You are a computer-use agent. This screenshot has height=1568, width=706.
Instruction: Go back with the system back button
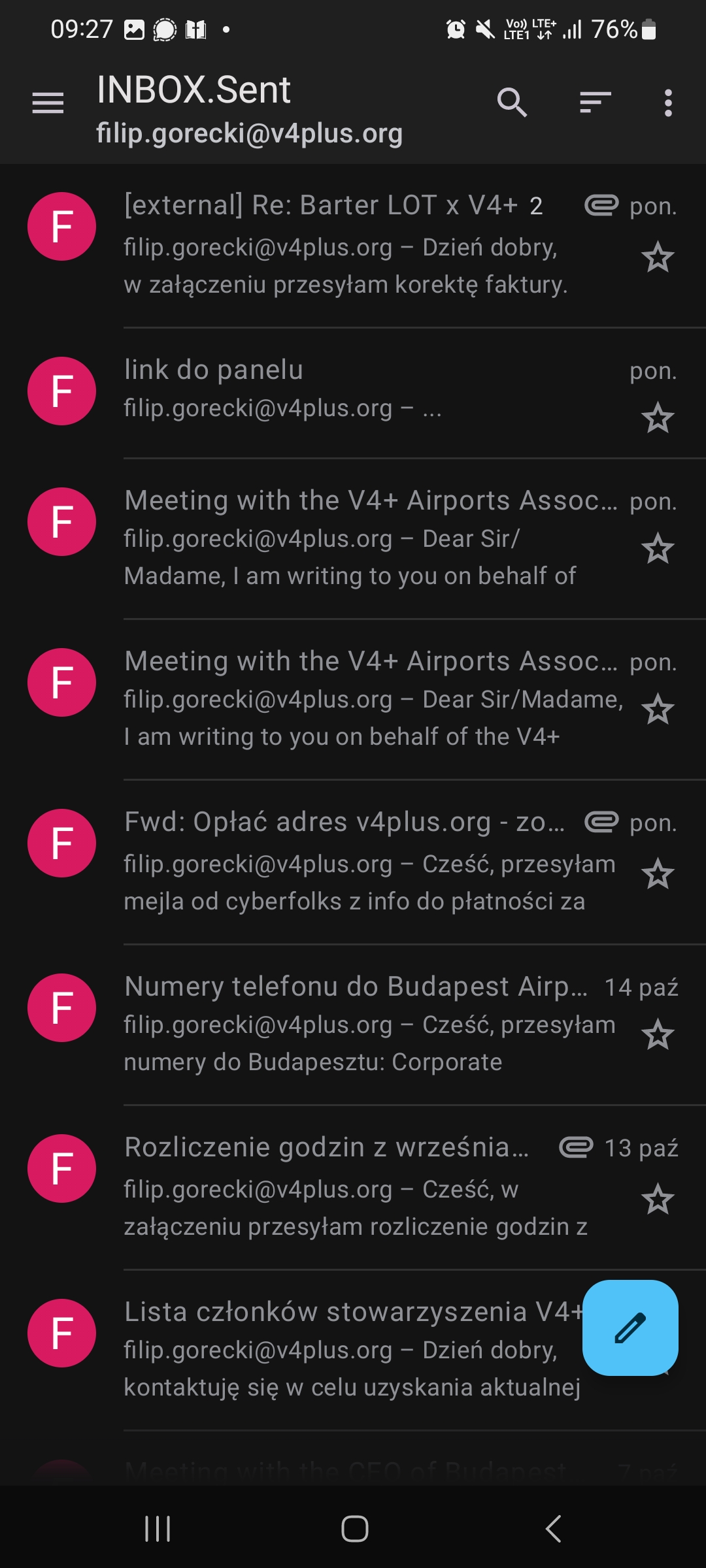tap(553, 1529)
